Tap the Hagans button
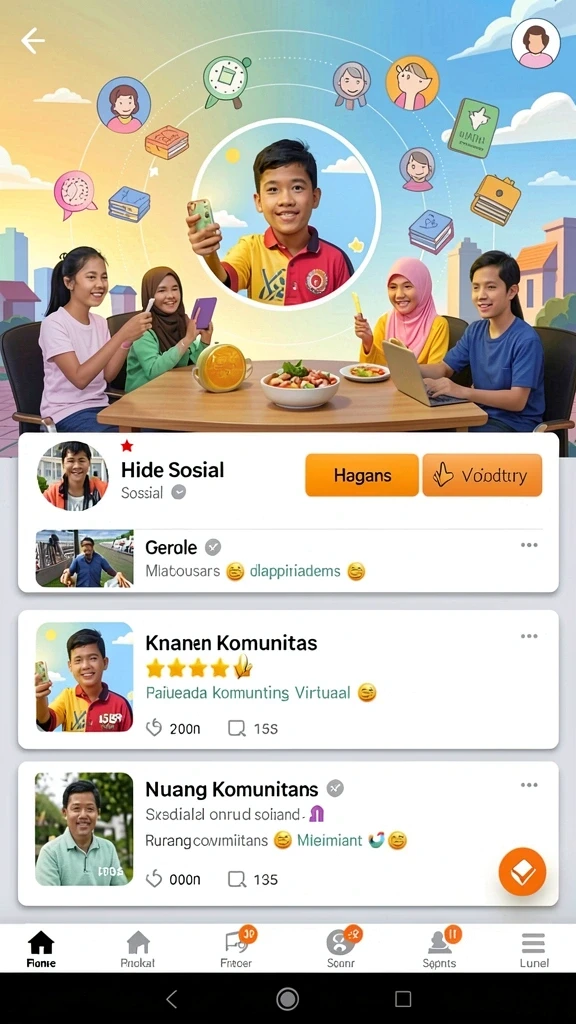576x1024 pixels. point(362,475)
